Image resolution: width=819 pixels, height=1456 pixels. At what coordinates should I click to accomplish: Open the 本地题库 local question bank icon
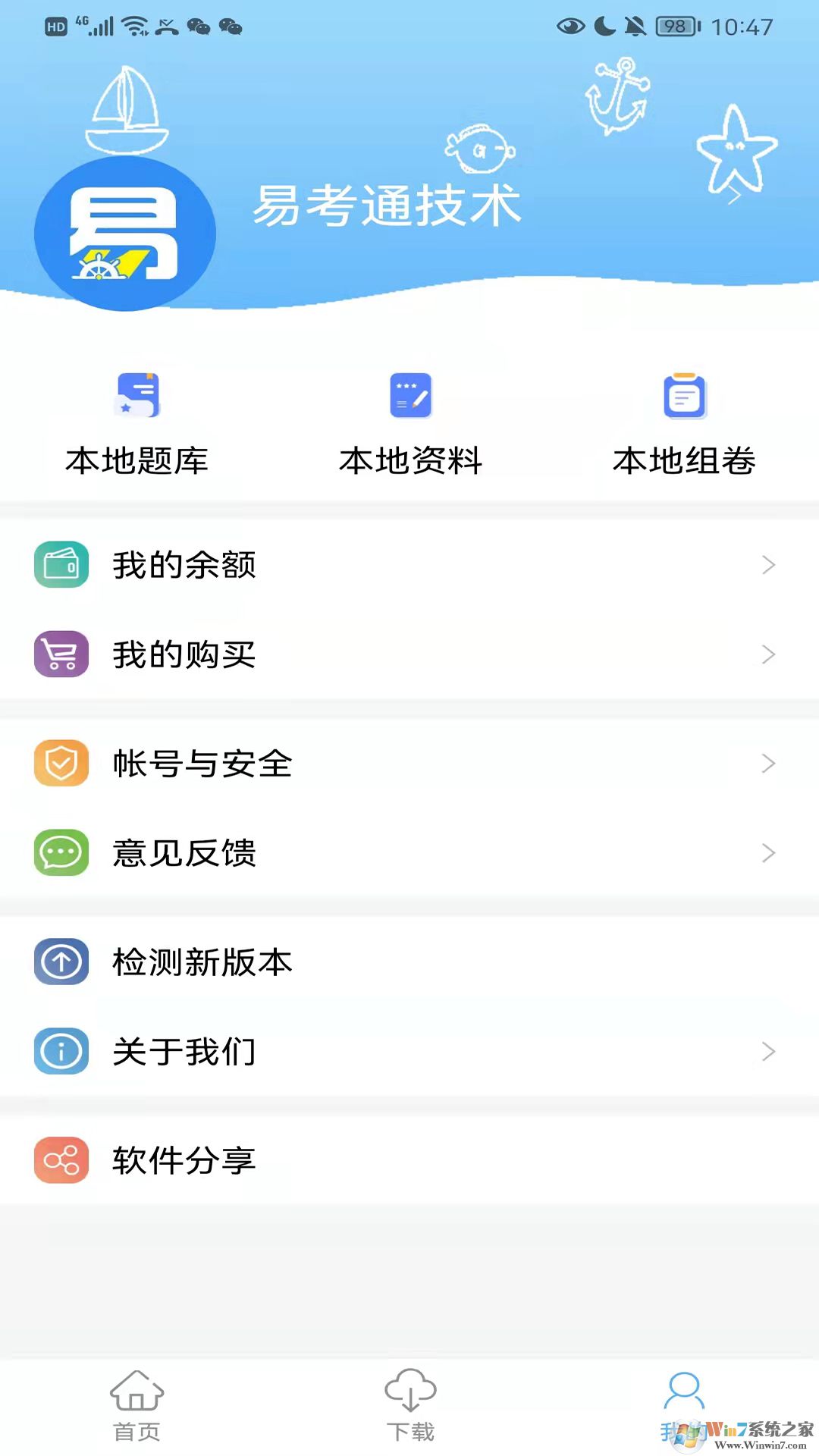click(x=138, y=395)
